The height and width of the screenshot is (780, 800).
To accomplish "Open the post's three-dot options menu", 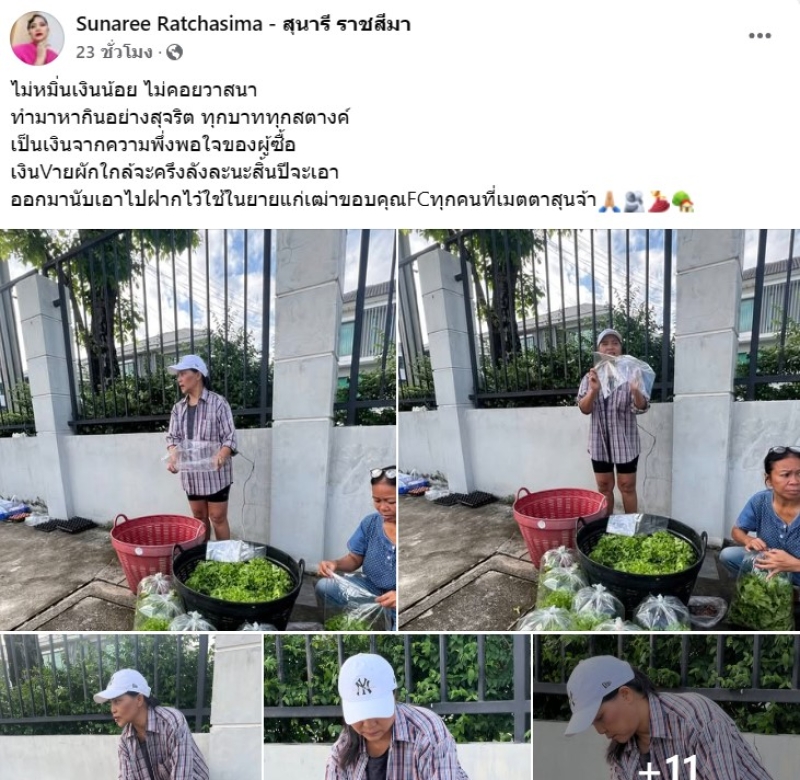I will point(760,36).
